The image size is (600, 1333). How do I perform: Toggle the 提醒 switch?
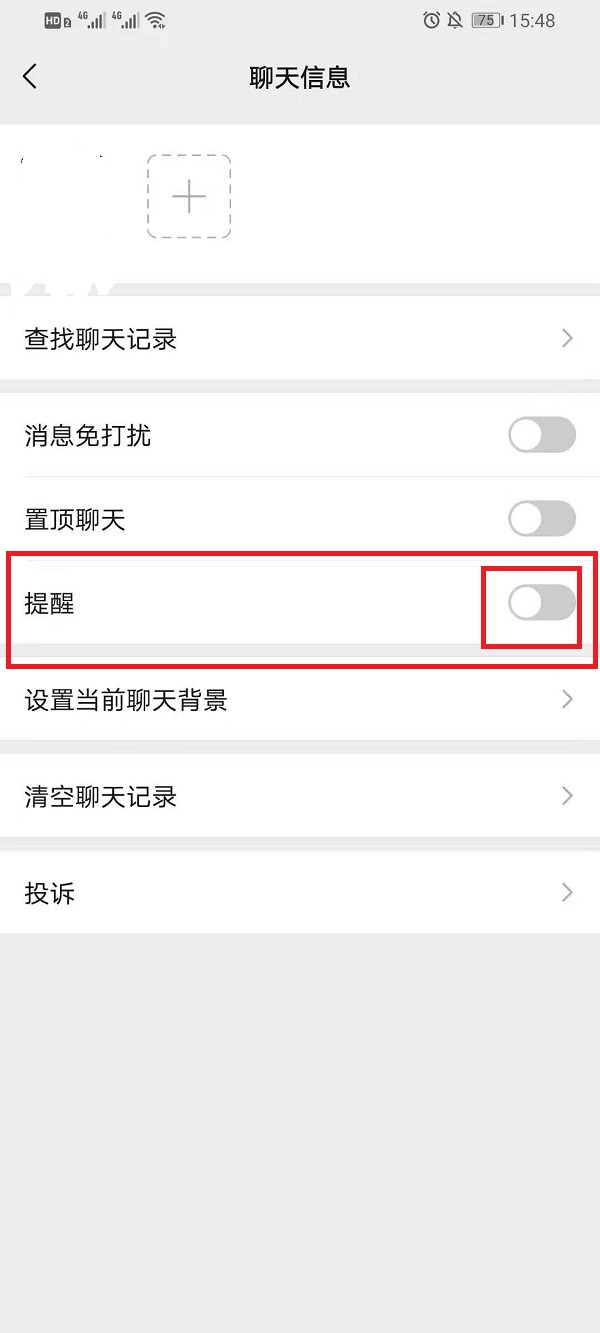(x=542, y=603)
